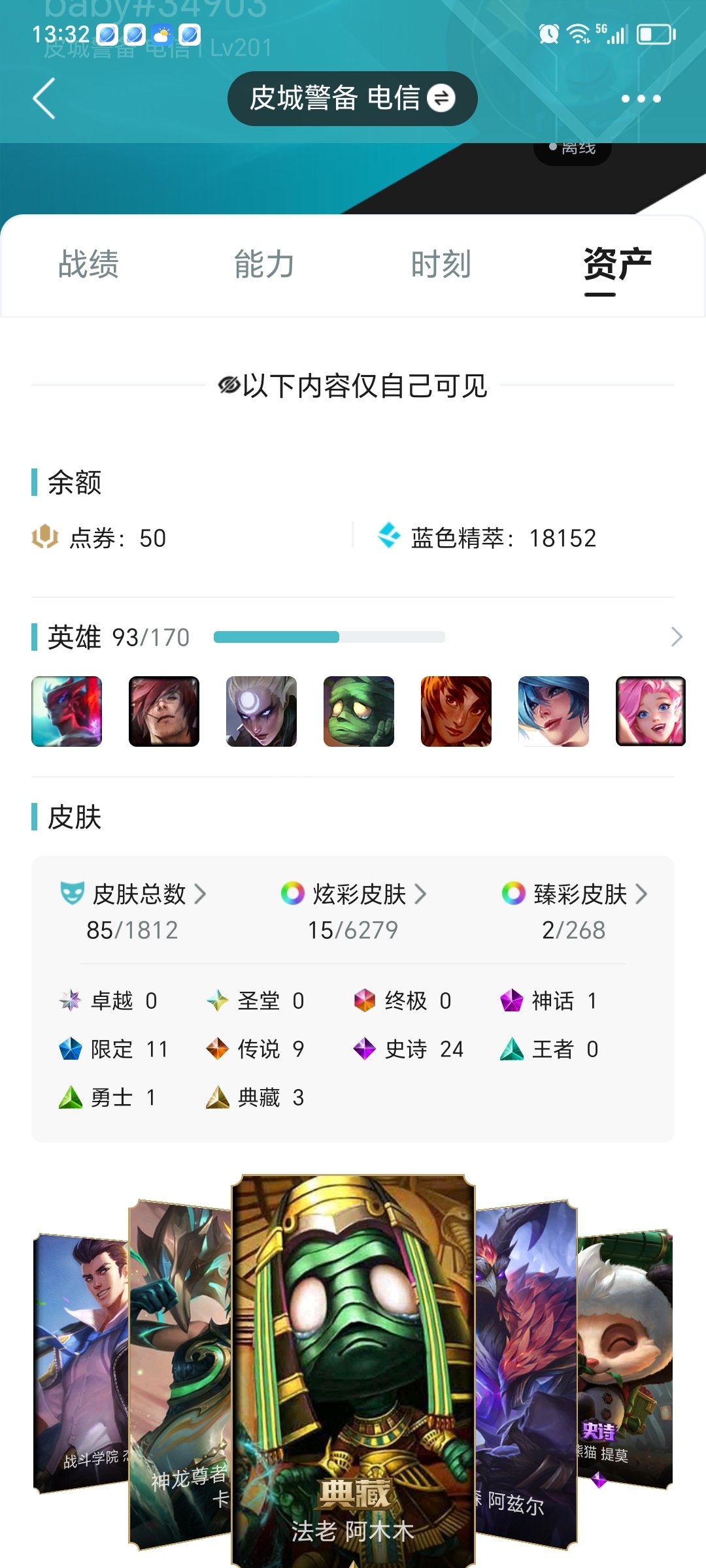Open the three-dot overflow menu
Screen dimensions: 706x1568
coord(641,99)
